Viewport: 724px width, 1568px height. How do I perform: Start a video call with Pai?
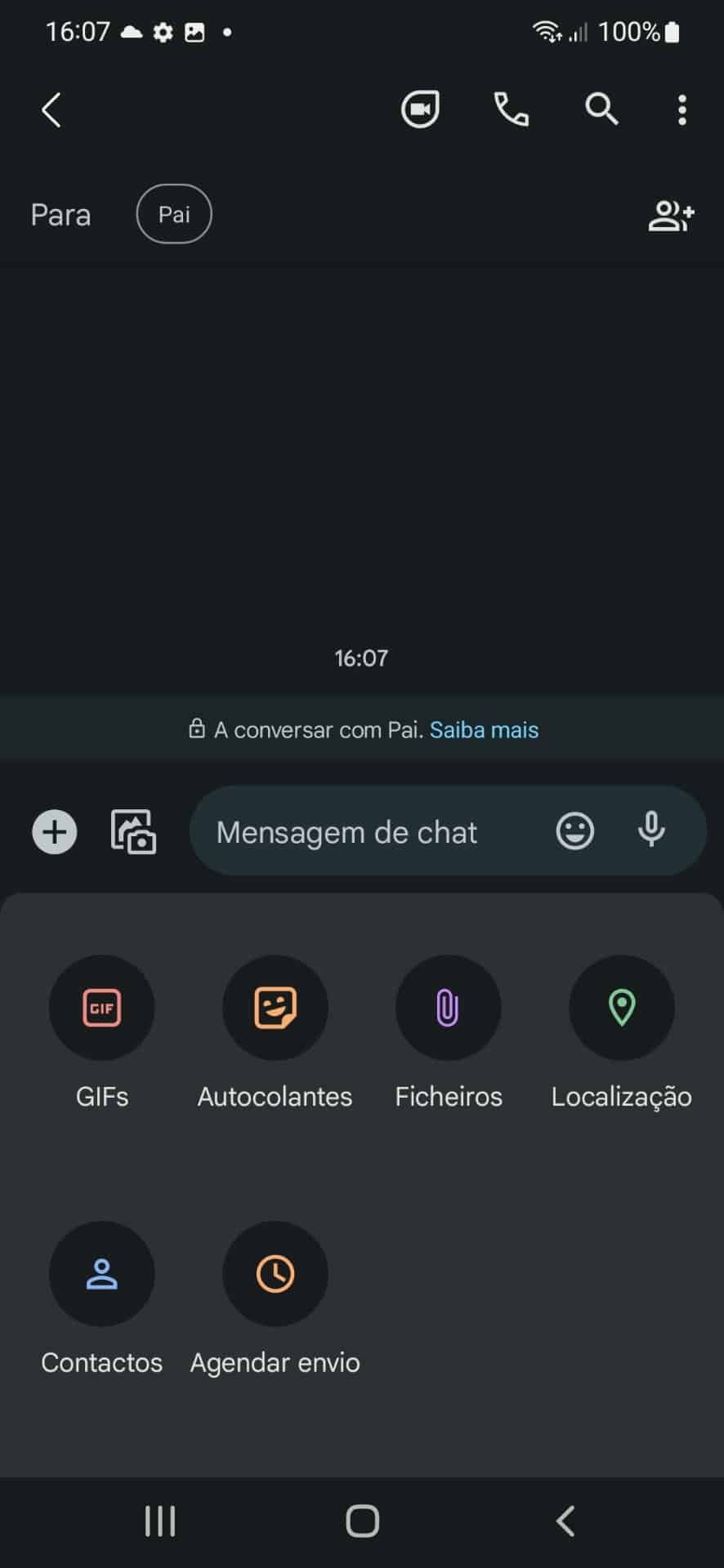[x=420, y=109]
